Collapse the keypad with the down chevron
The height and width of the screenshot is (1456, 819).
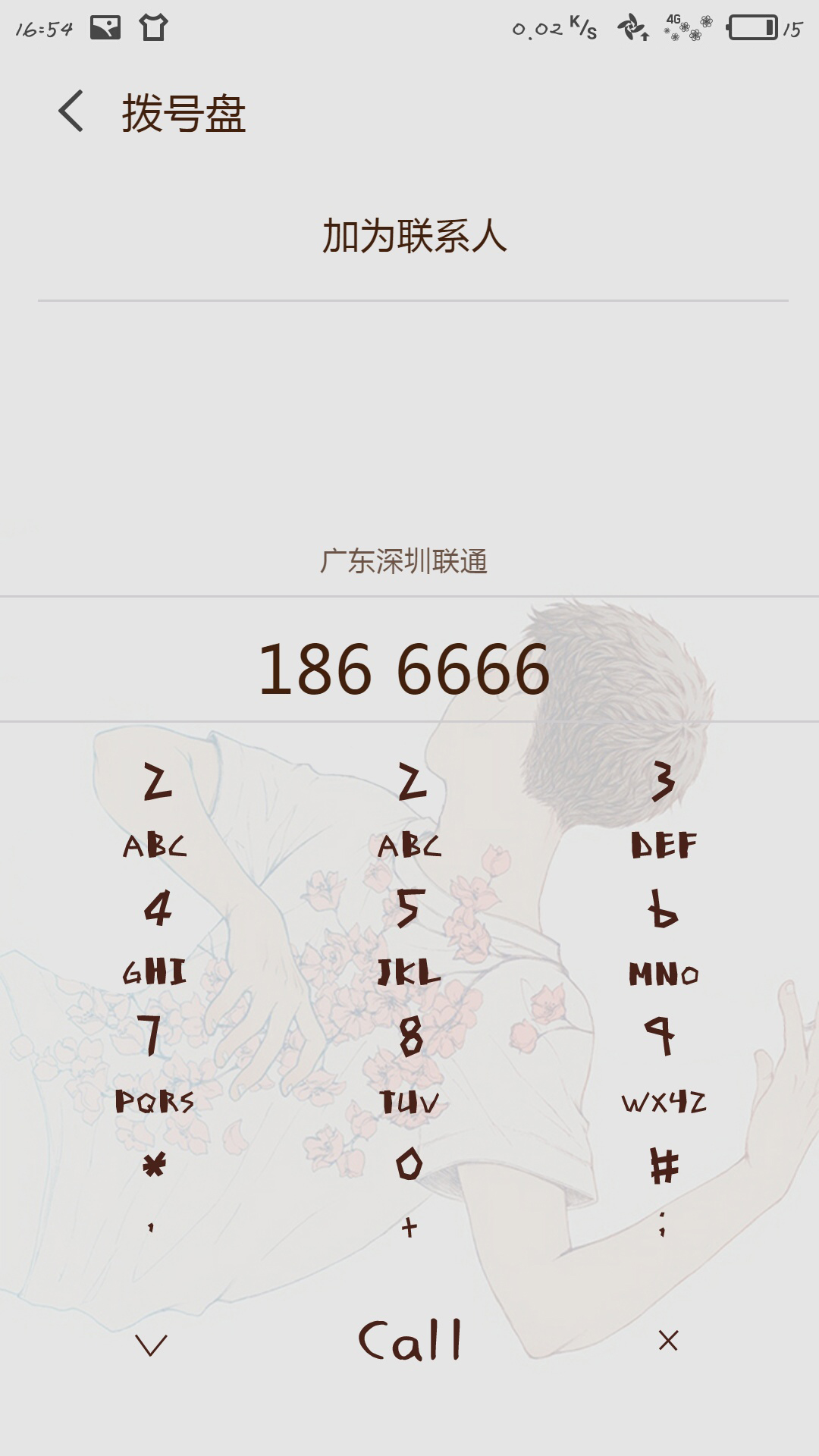(151, 1344)
